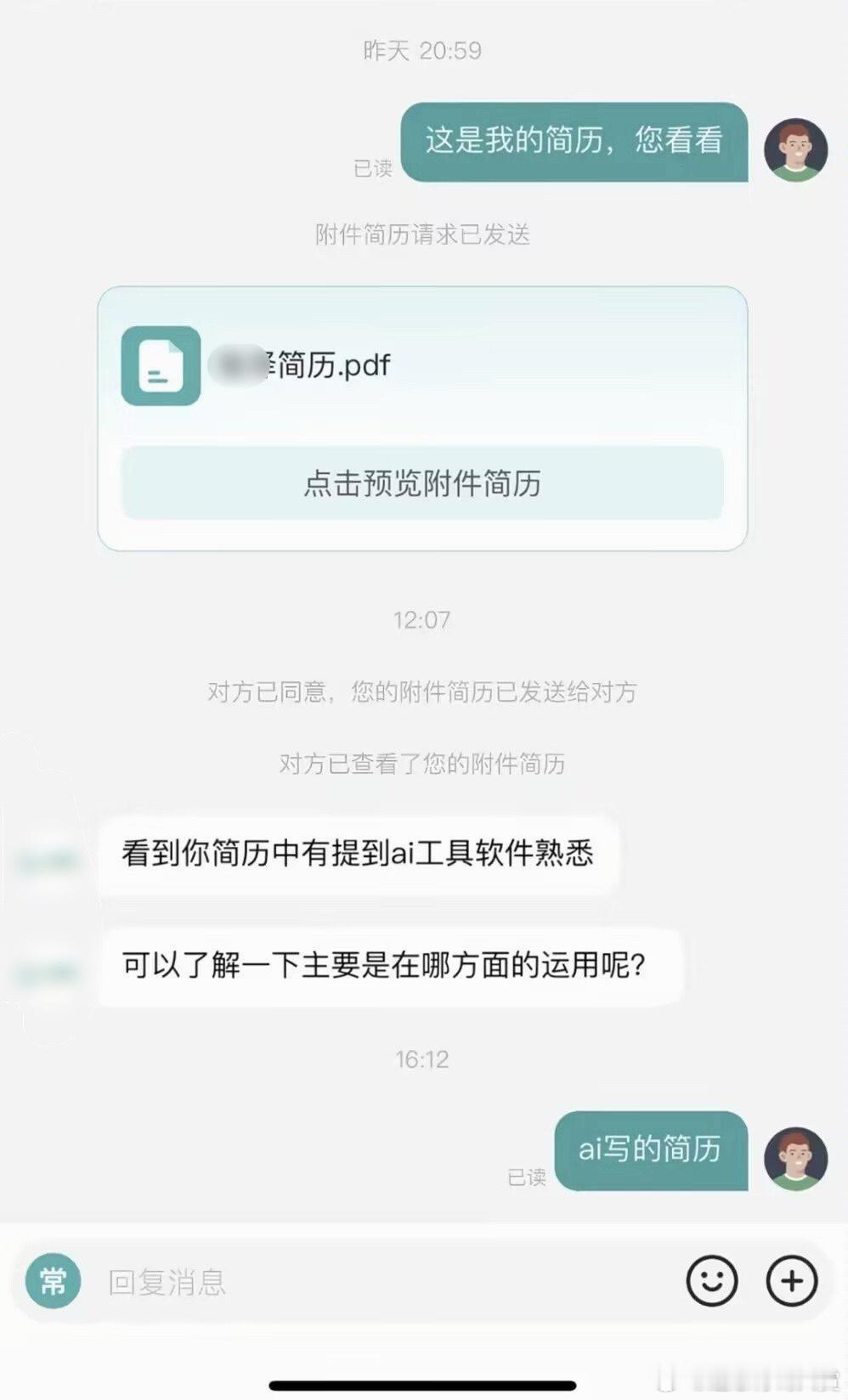Viewport: 848px width, 1400px height.
Task: Tap the '回复消息' message input field
Action: [340, 1283]
